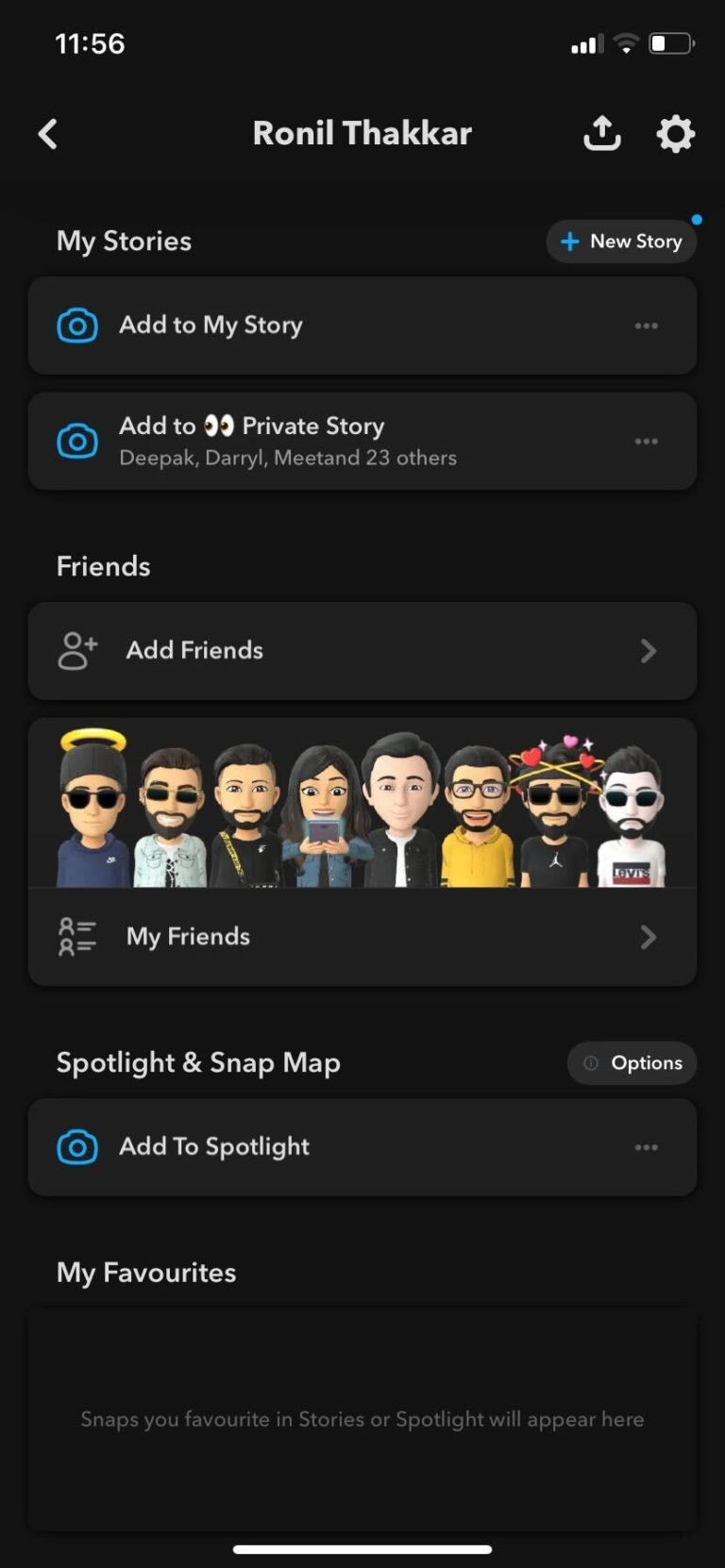Open Add to My Story
Screen dimensions: 725x1568
[x=283, y=325]
